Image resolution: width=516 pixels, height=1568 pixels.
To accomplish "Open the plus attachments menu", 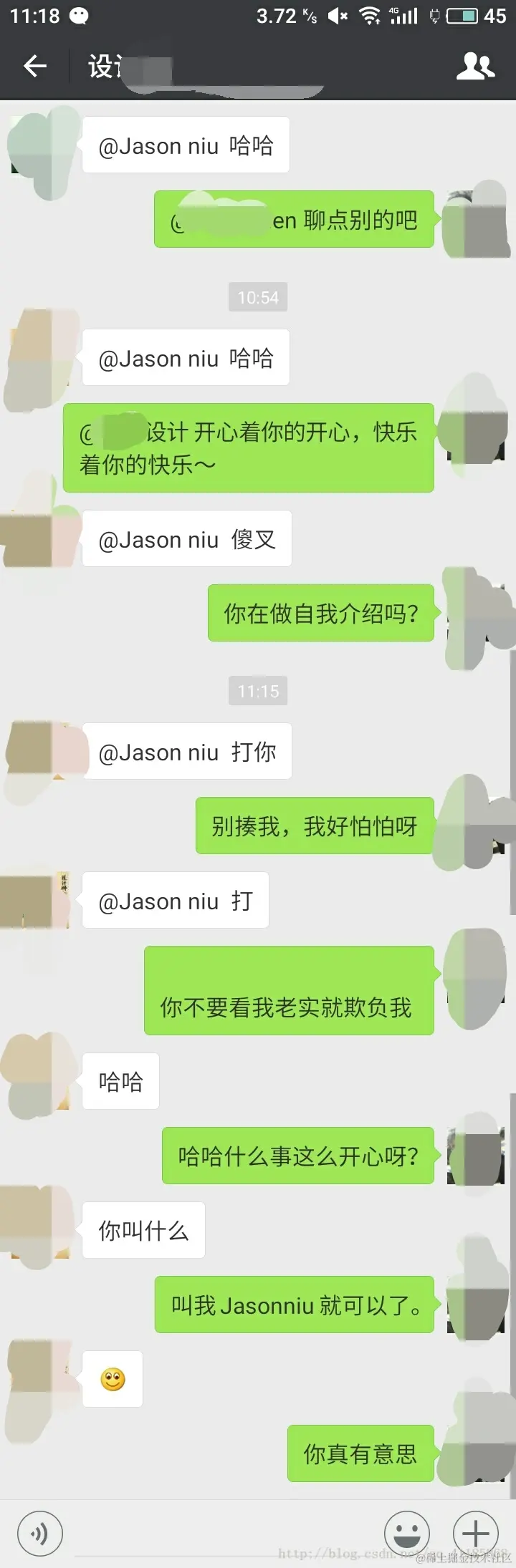I will 476,1533.
